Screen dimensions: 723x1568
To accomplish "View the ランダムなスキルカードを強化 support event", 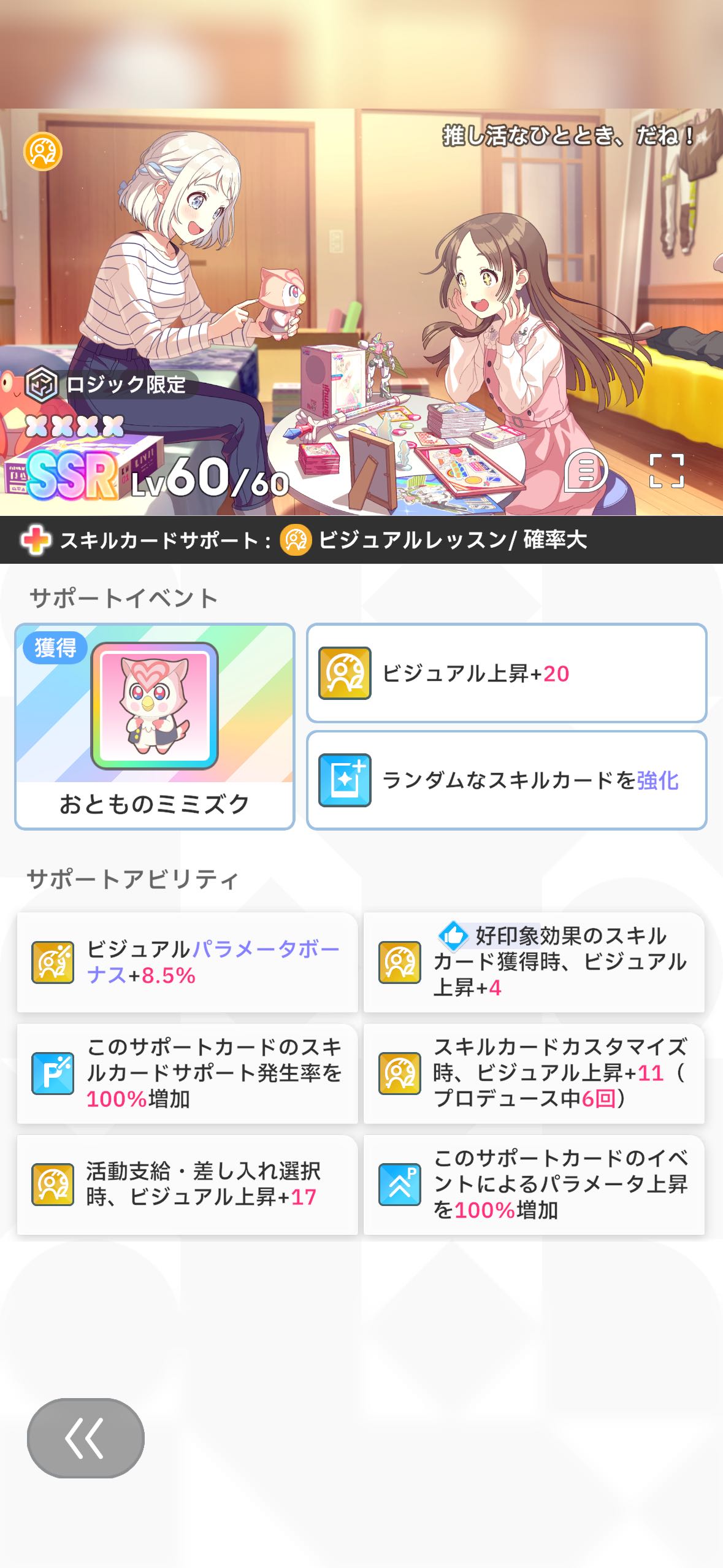I will click(x=507, y=780).
